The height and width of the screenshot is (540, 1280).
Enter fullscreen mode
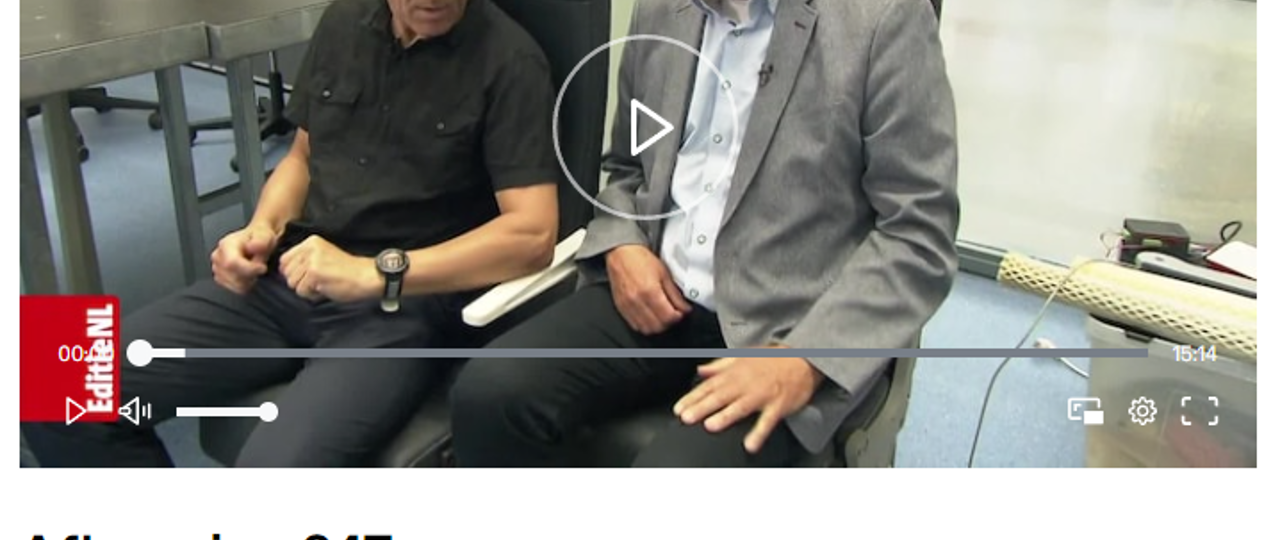1199,411
